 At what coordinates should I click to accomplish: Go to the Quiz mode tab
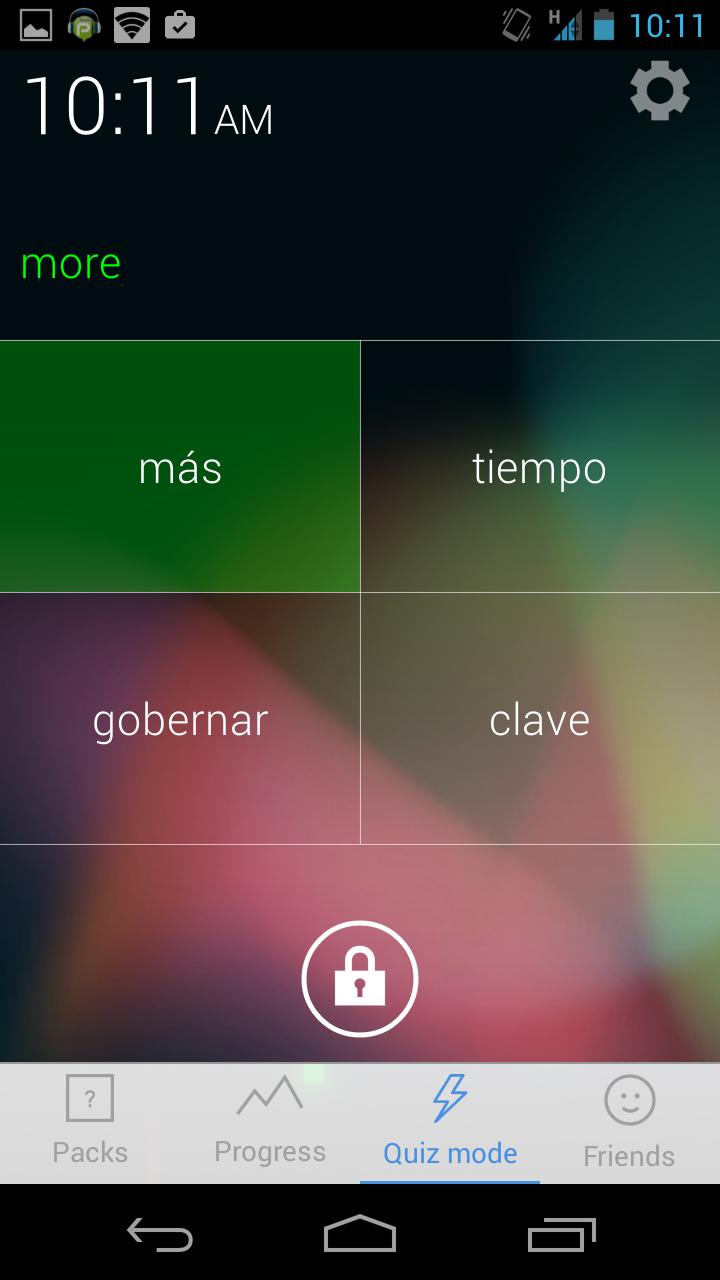coord(450,1122)
